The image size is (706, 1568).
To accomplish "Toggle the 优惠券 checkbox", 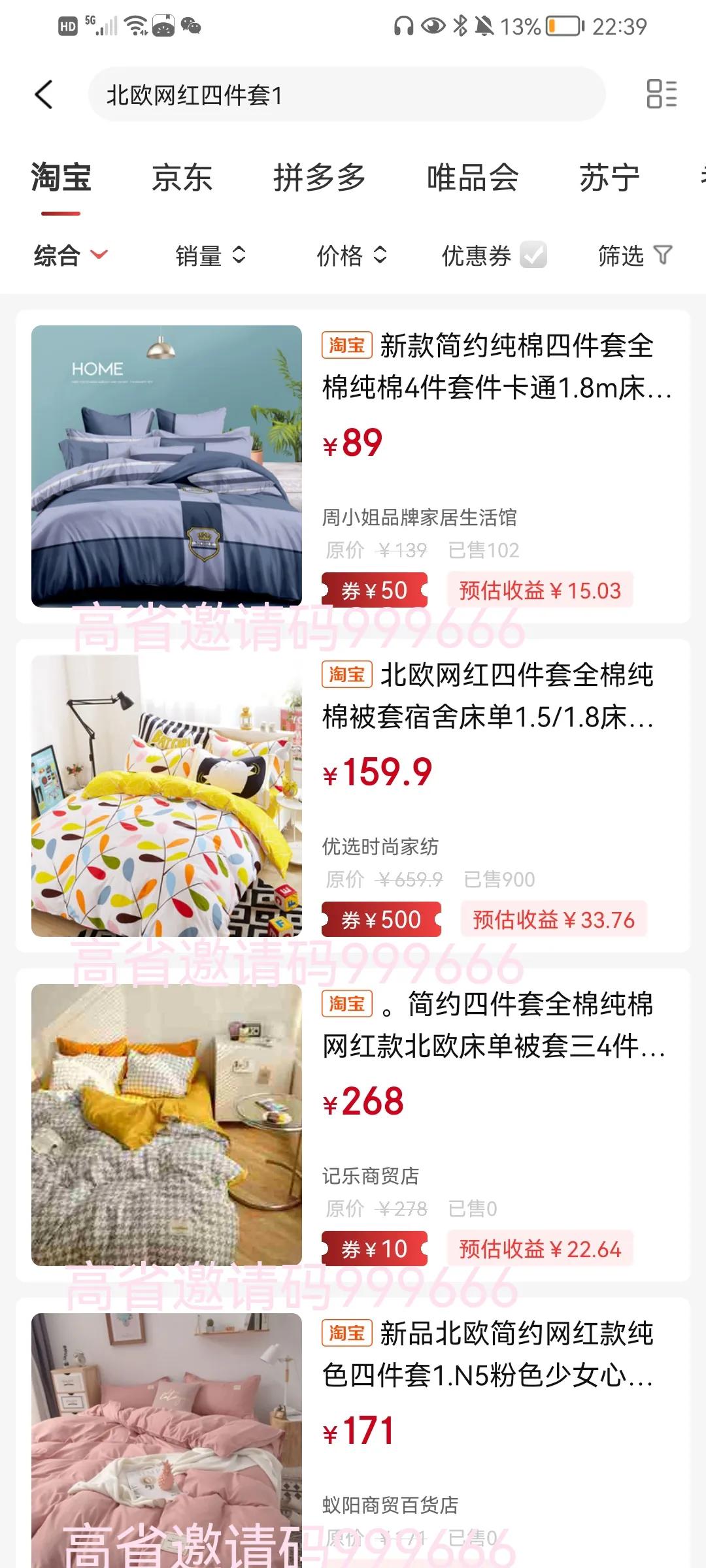I will [533, 255].
